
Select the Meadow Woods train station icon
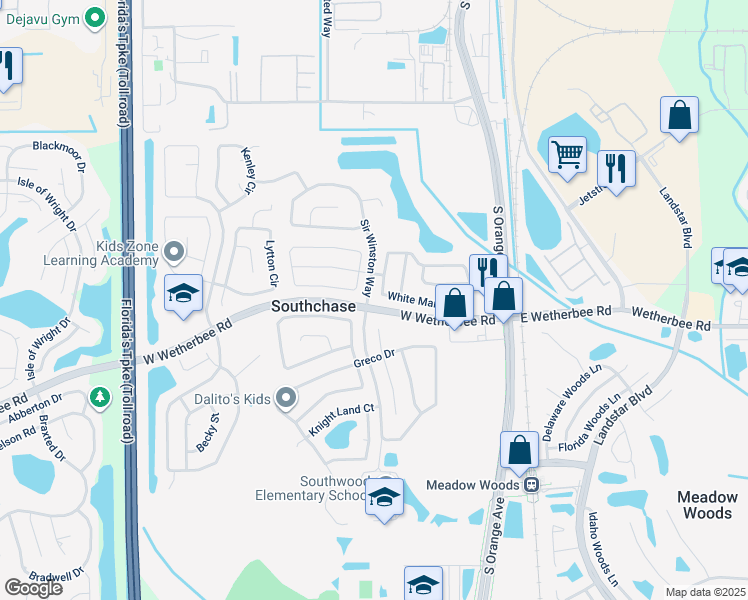pyautogui.click(x=533, y=484)
